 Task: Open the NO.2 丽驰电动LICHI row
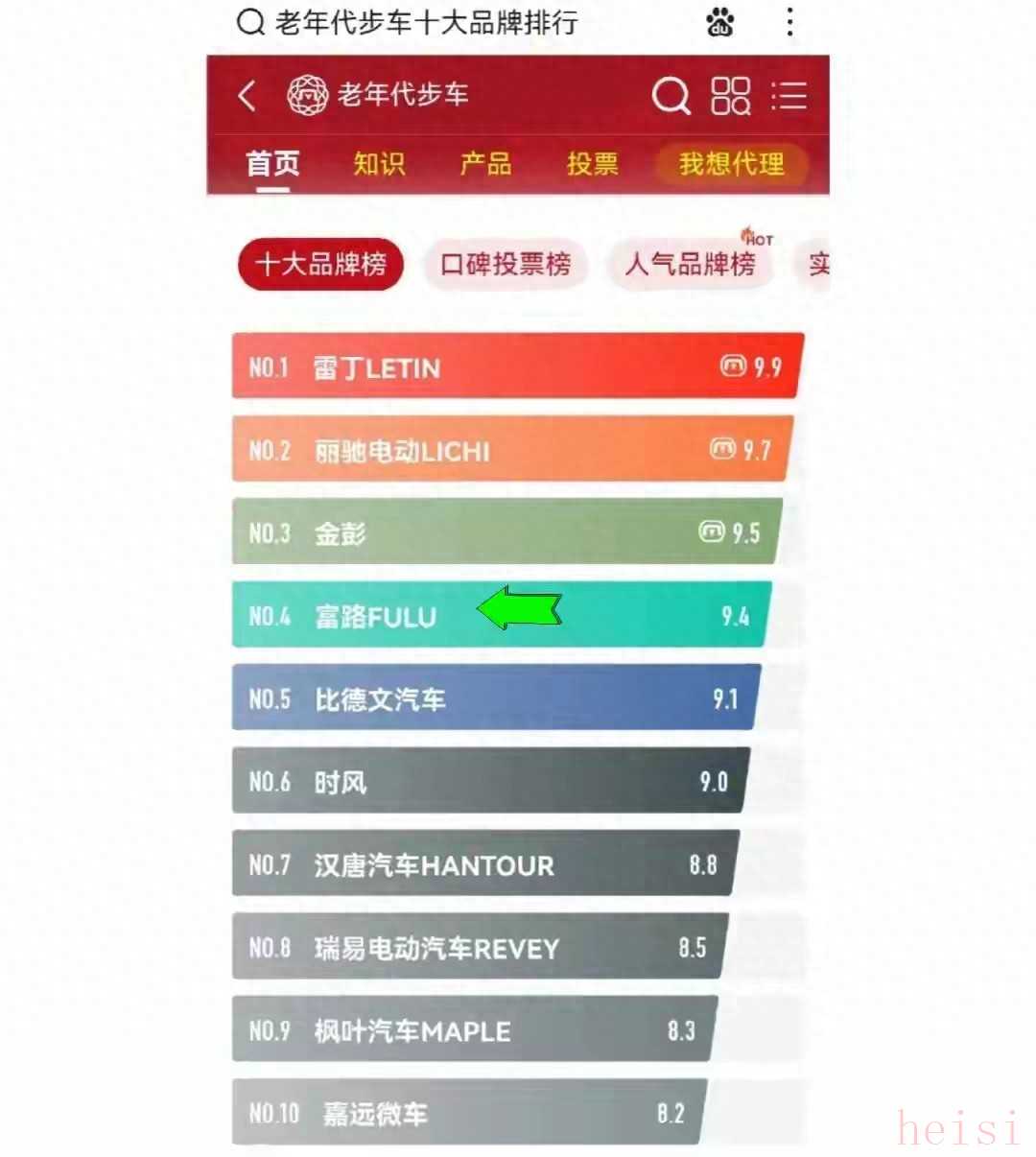point(511,449)
